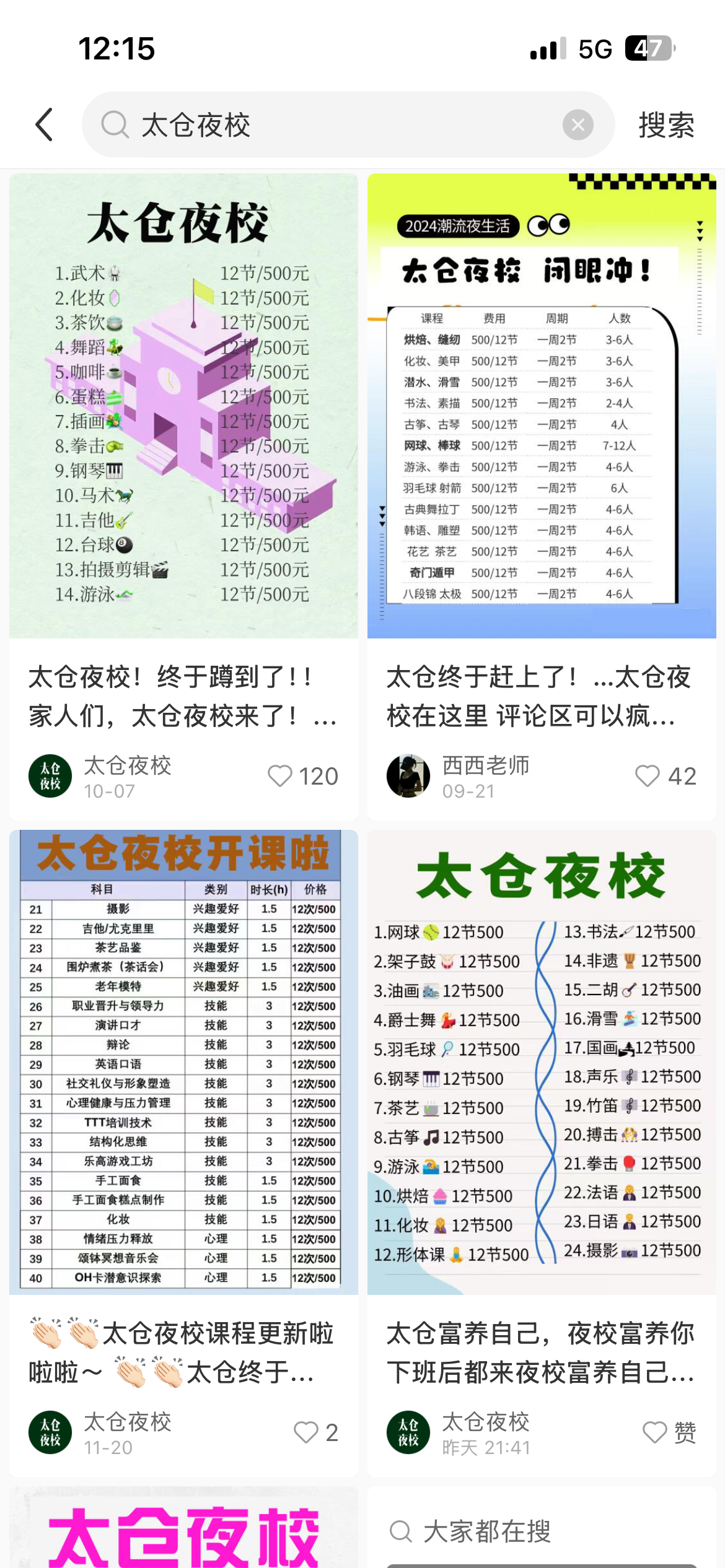Go back using the back arrow

tap(45, 124)
